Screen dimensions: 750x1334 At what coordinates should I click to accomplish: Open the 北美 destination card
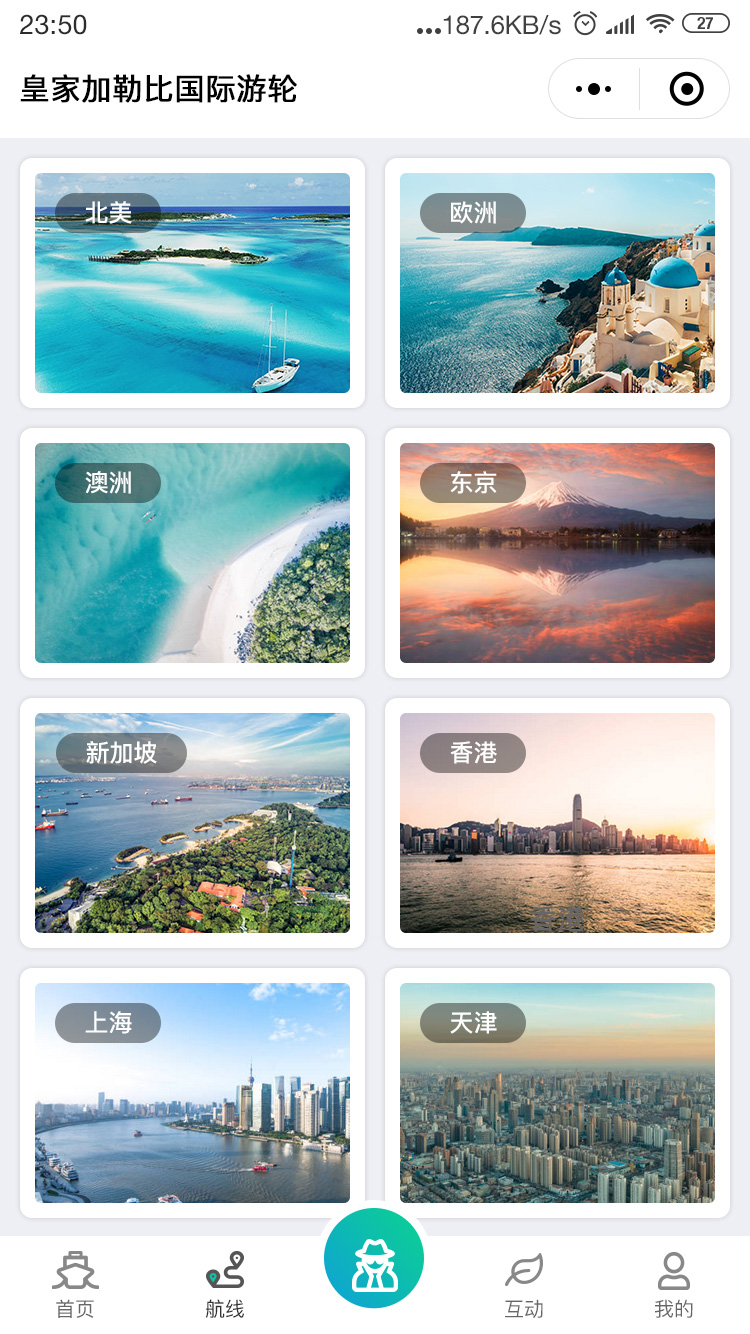192,283
